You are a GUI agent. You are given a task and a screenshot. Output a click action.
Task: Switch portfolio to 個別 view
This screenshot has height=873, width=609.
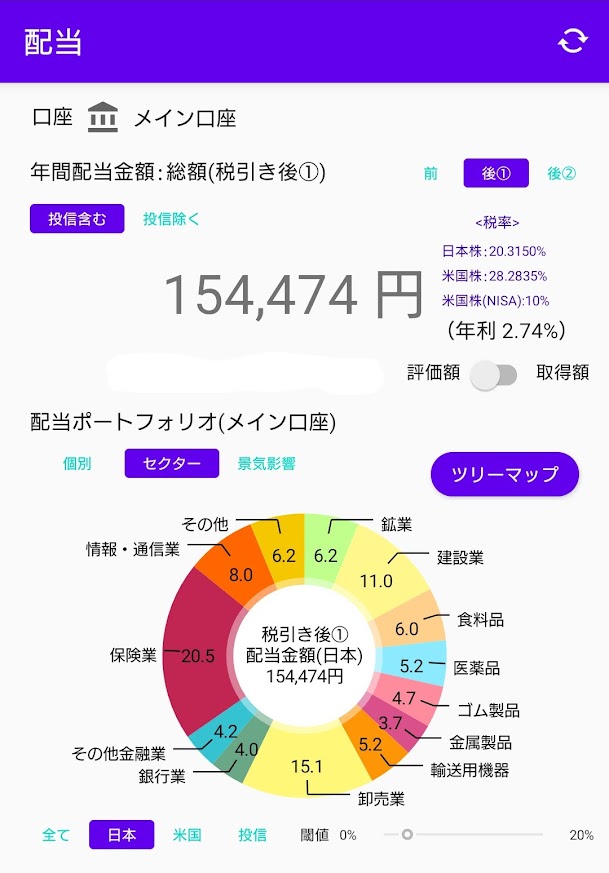[77, 464]
